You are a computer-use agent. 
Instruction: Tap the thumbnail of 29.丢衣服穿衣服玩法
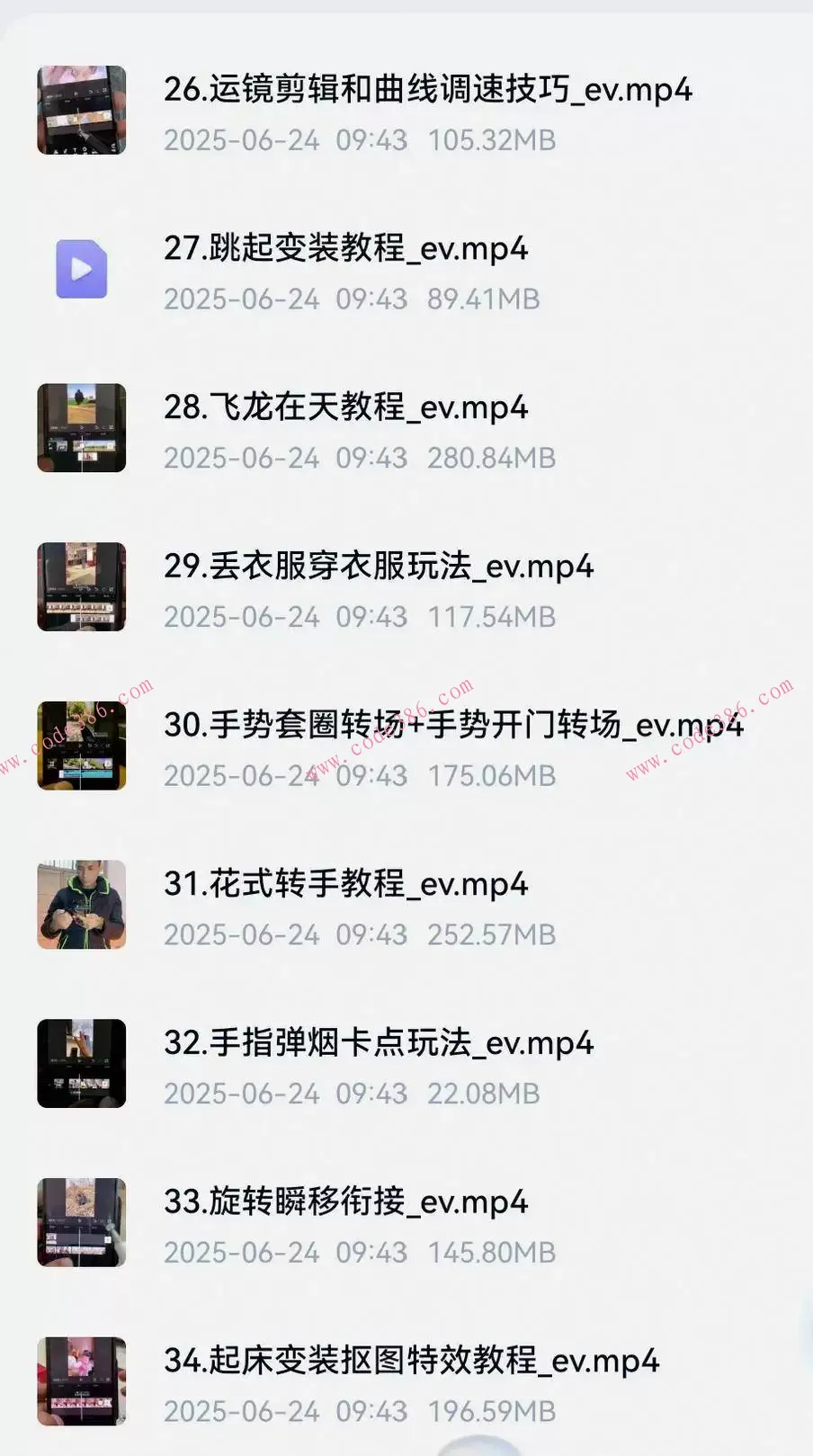[81, 587]
